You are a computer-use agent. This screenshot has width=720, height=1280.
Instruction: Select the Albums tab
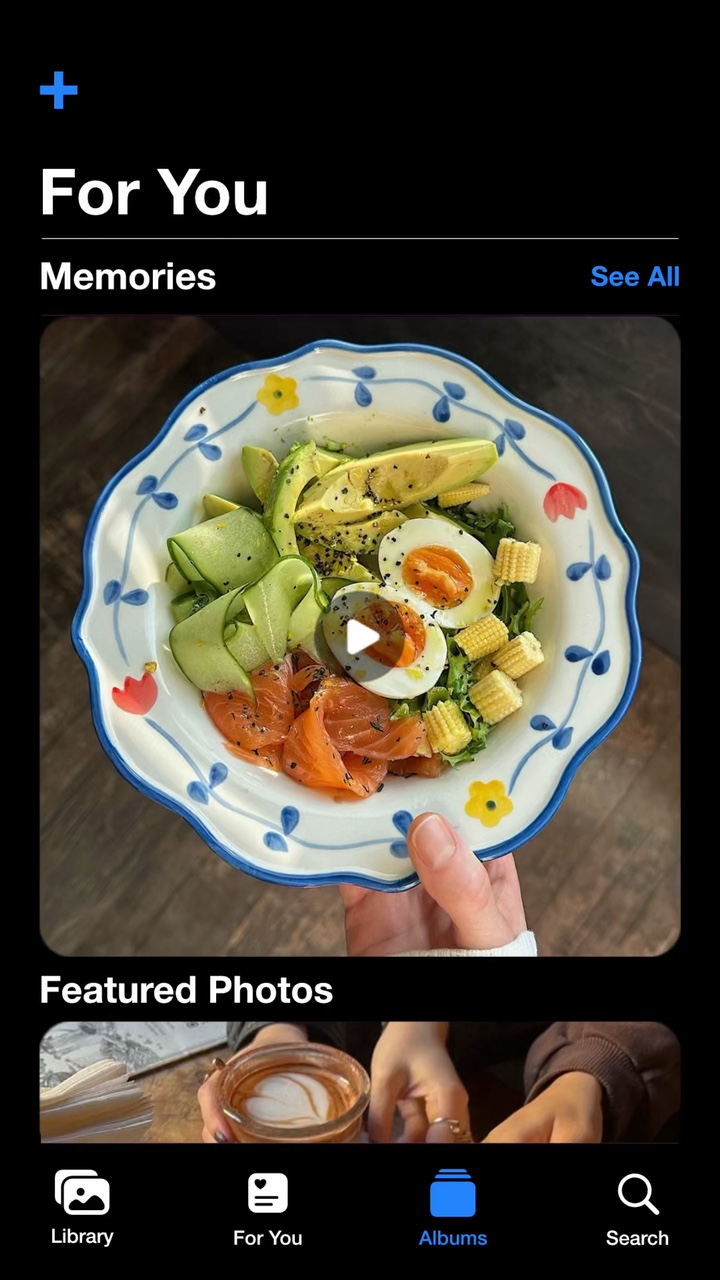click(x=453, y=1209)
